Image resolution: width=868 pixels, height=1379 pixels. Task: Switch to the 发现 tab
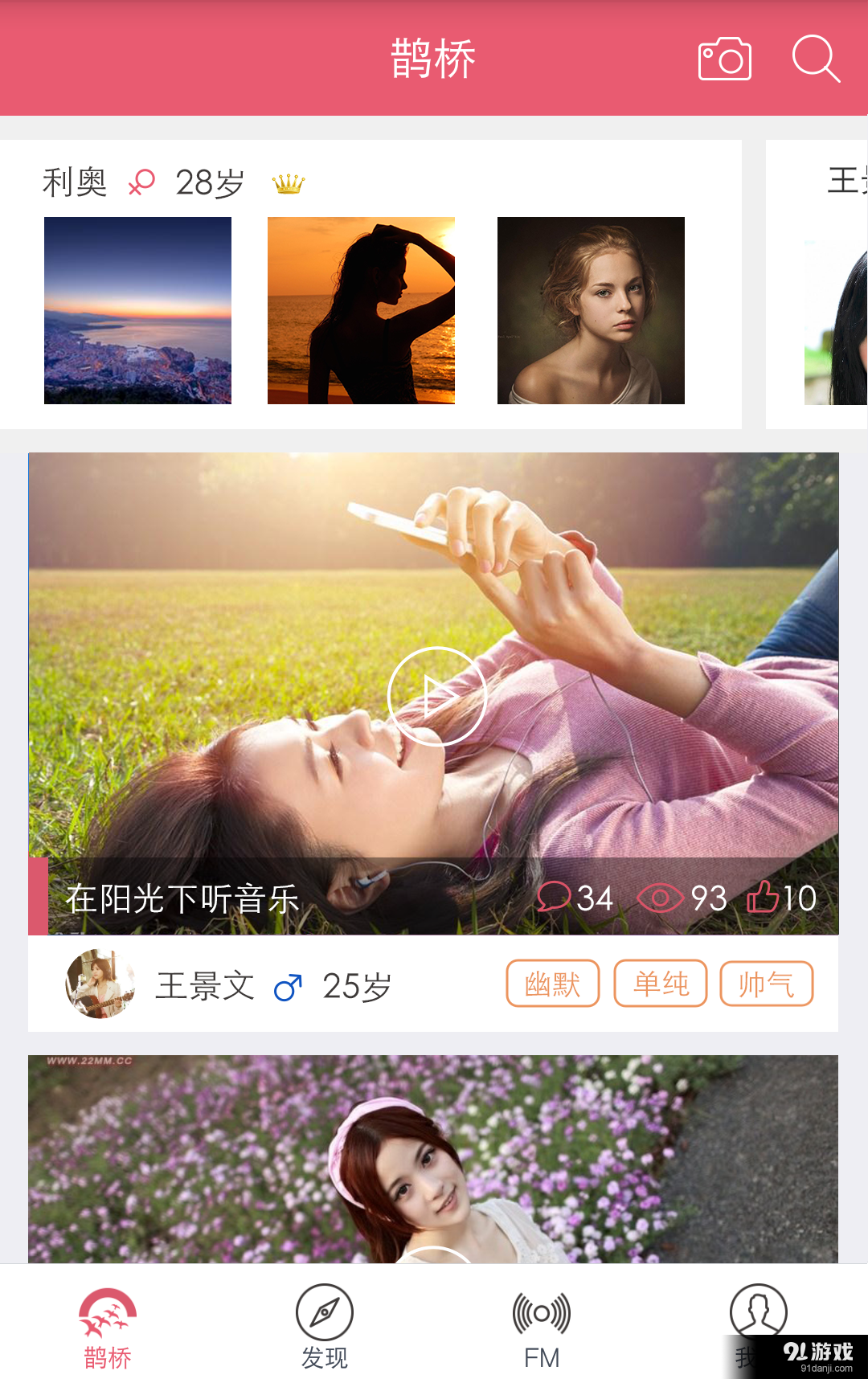point(325,1324)
